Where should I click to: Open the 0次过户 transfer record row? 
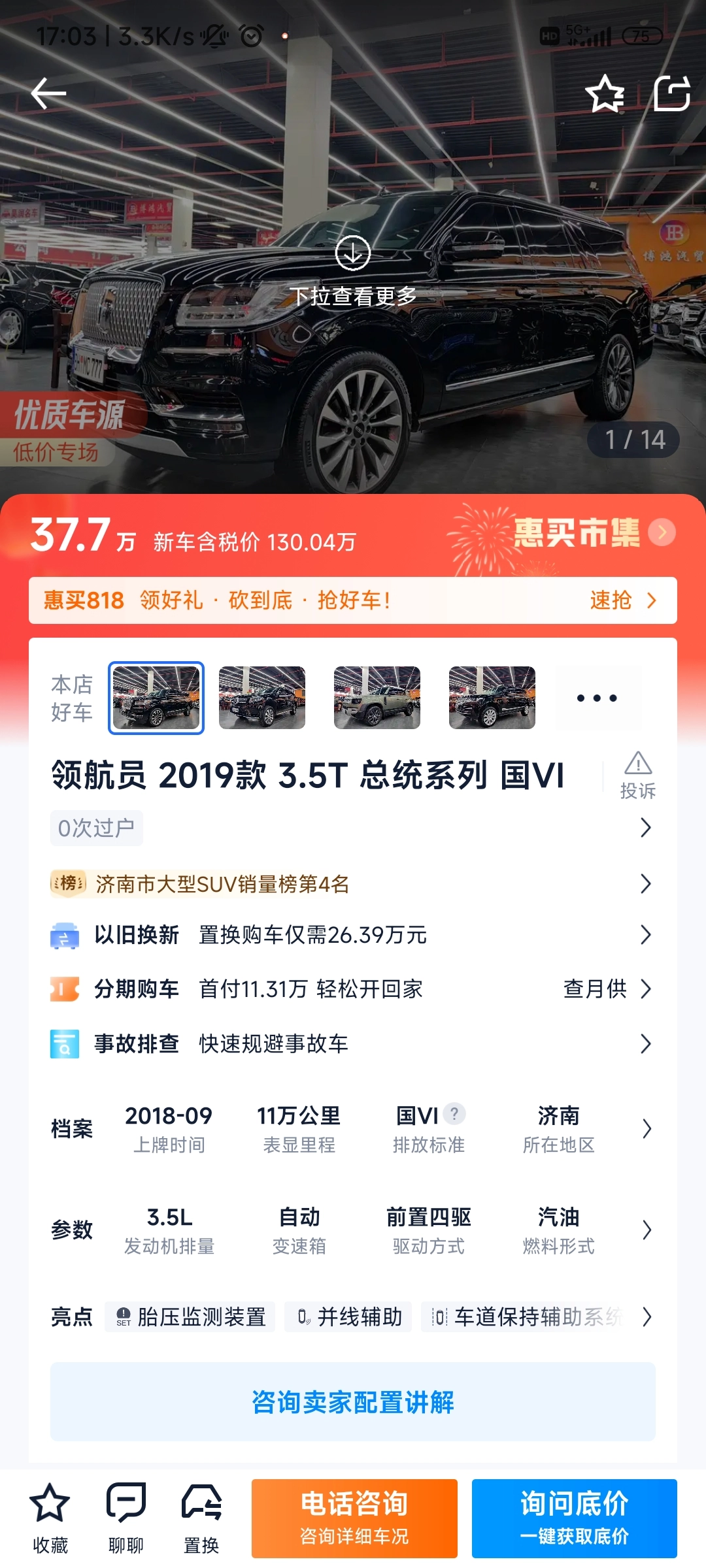353,828
